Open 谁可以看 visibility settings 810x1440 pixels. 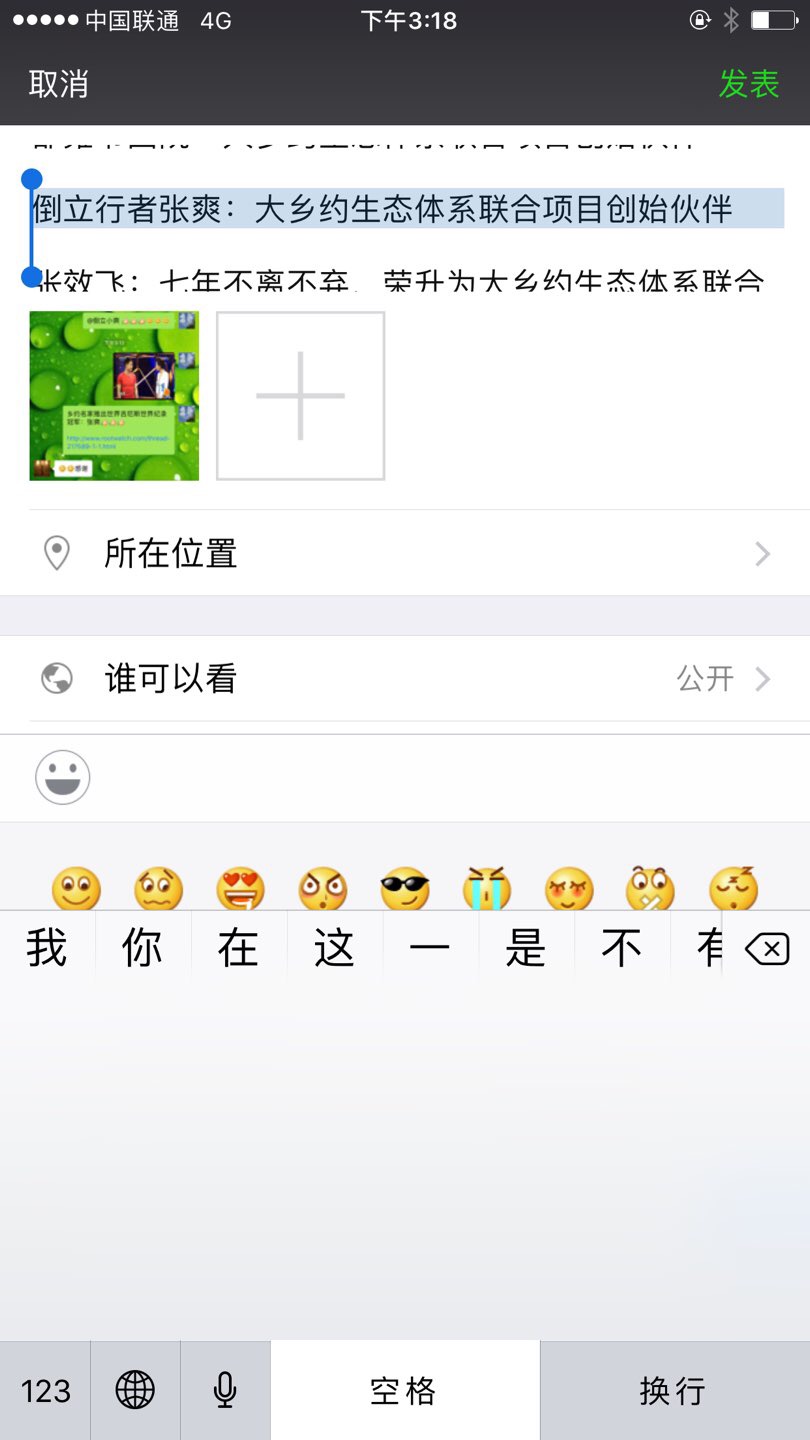coord(405,679)
